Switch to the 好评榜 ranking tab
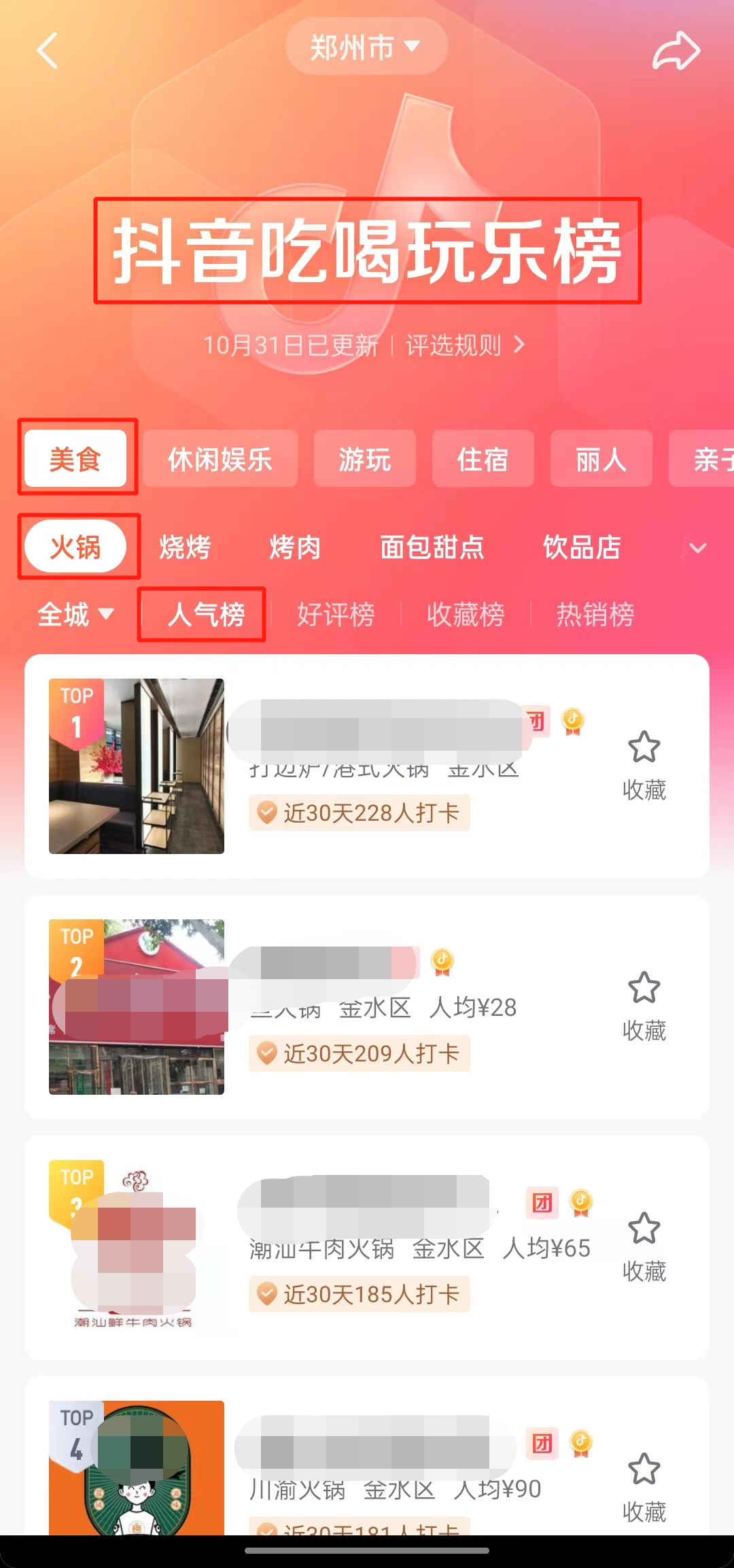The height and width of the screenshot is (1568, 734). pyautogui.click(x=336, y=614)
